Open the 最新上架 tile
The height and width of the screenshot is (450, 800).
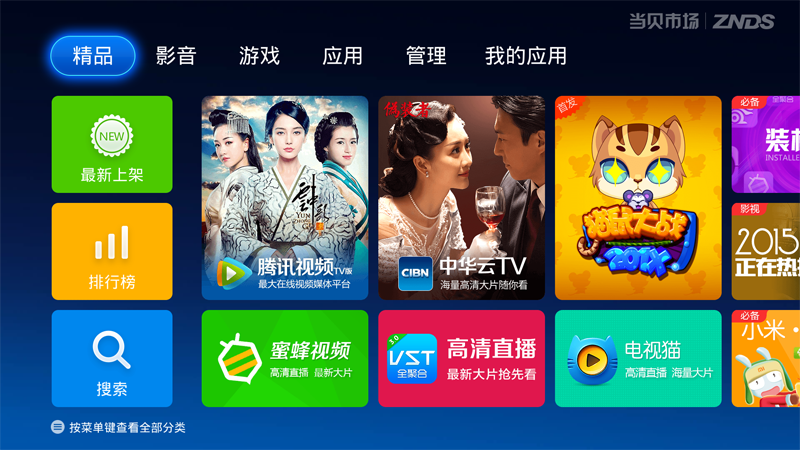112,144
